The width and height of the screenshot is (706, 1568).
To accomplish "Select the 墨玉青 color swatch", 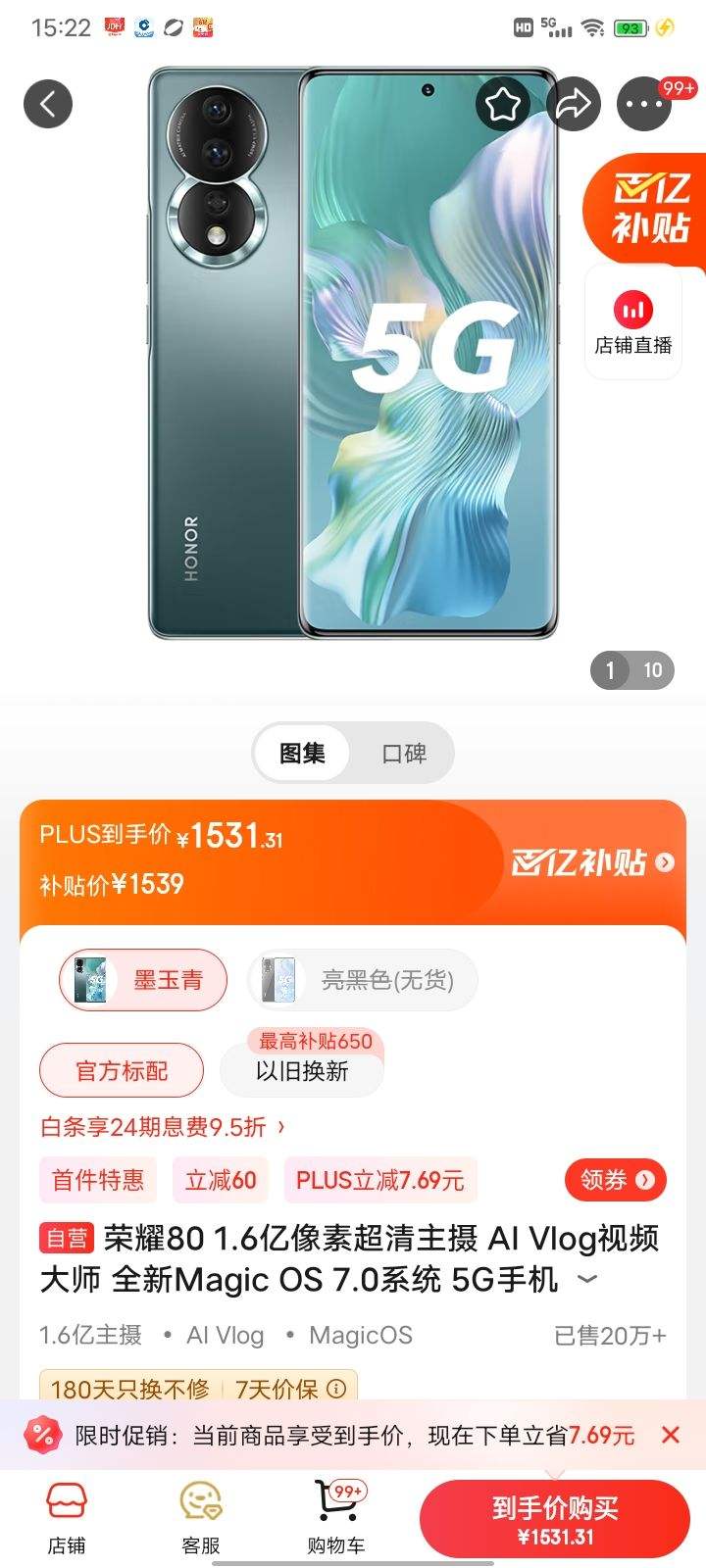I will (142, 979).
